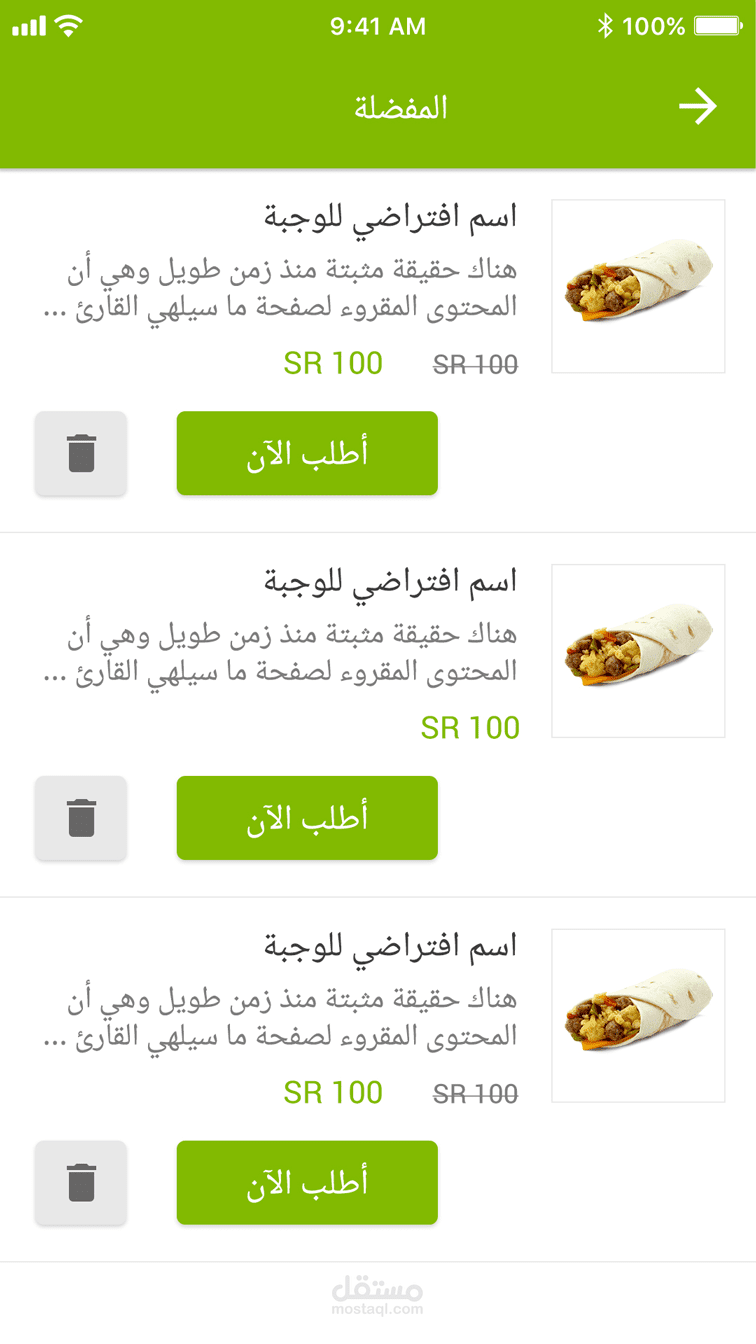
Task: Delete the last meal from favorites
Action: pyautogui.click(x=81, y=1183)
